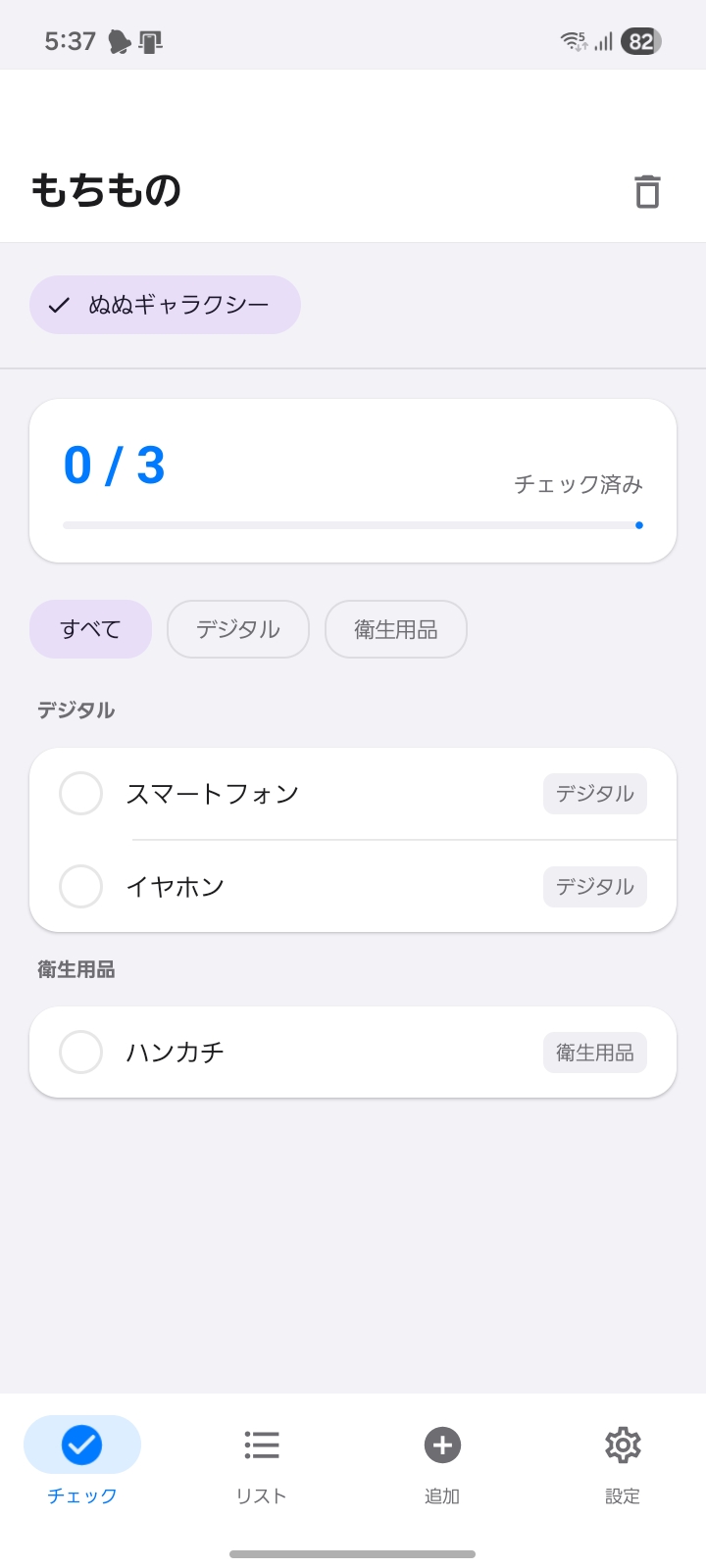Image resolution: width=706 pixels, height=1568 pixels.
Task: Select the 衛生用品 filter chip
Action: [x=396, y=629]
